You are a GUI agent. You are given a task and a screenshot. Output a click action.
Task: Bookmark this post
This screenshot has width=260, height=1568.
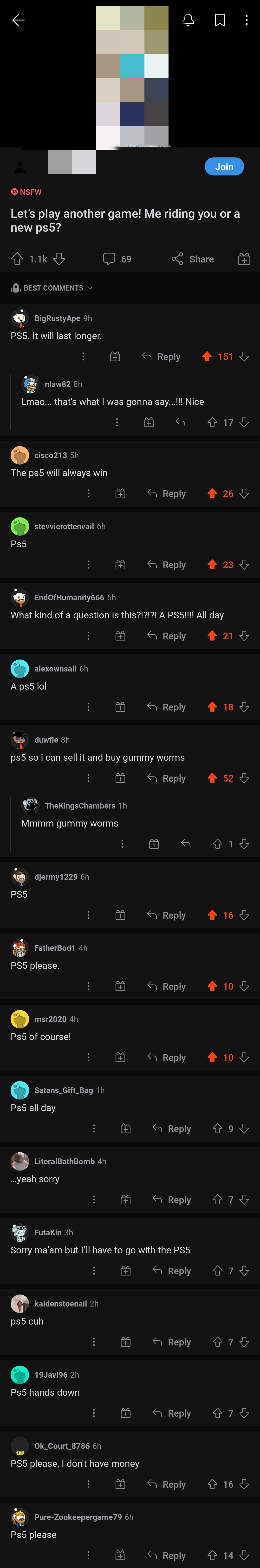(x=220, y=20)
